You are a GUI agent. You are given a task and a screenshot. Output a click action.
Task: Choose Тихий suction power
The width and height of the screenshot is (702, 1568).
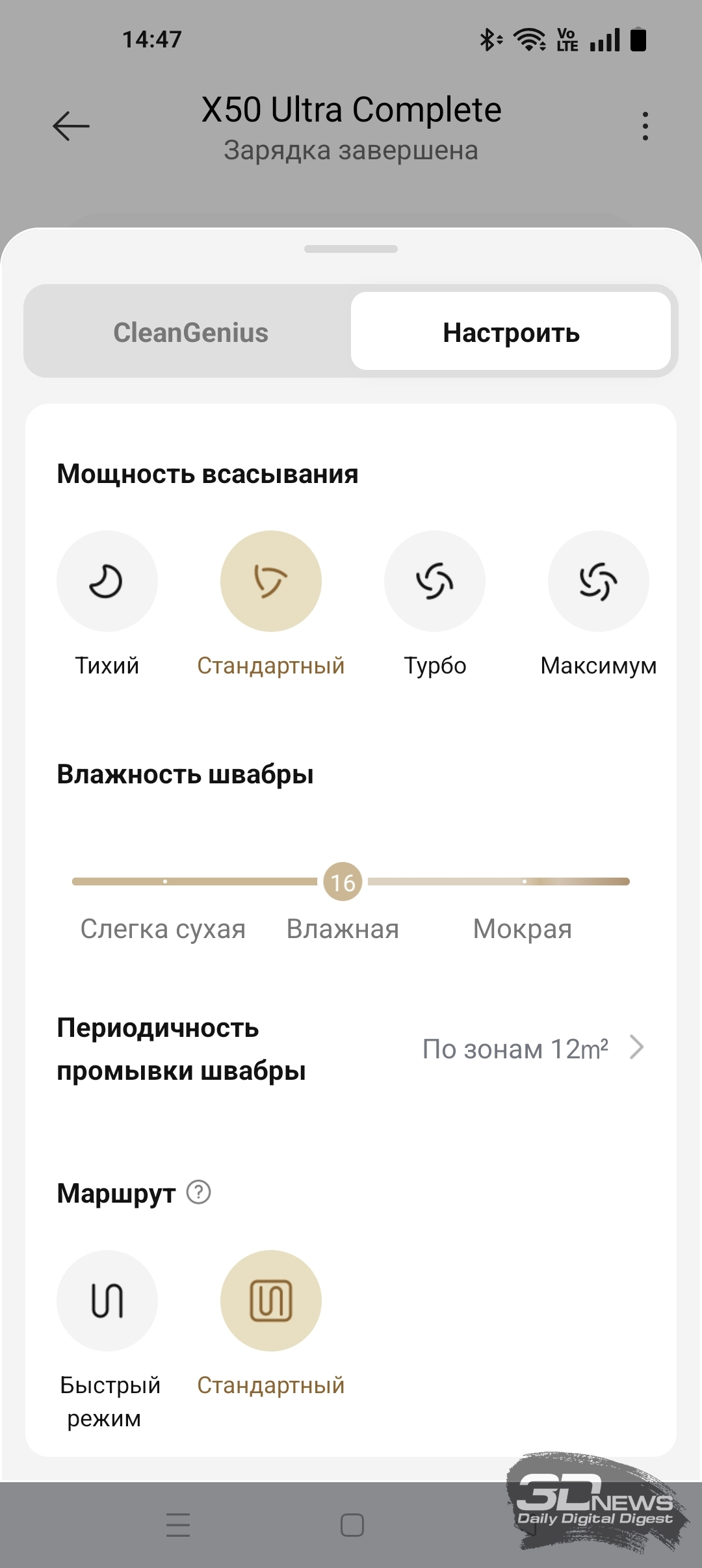[x=107, y=581]
